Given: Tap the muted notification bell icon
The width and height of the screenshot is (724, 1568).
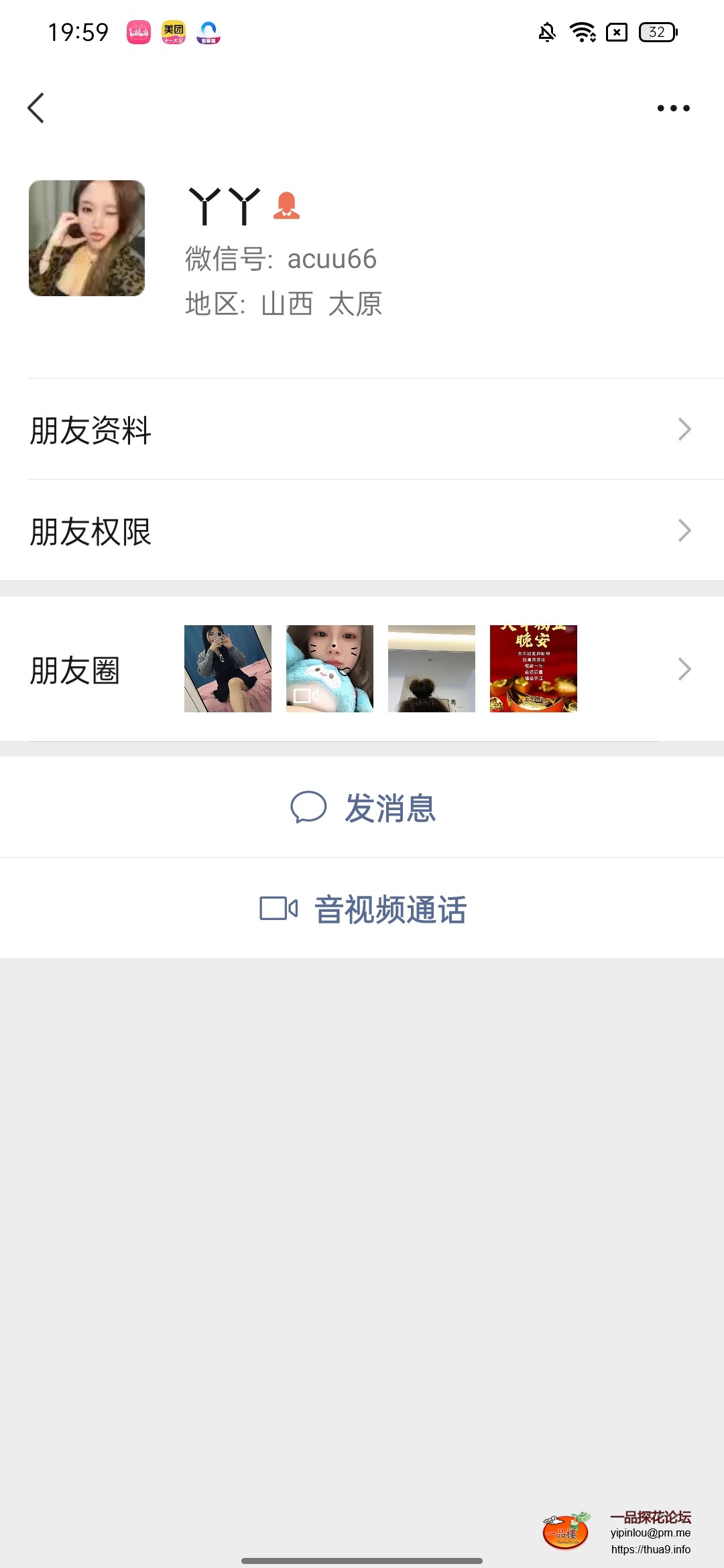Looking at the screenshot, I should tap(547, 31).
